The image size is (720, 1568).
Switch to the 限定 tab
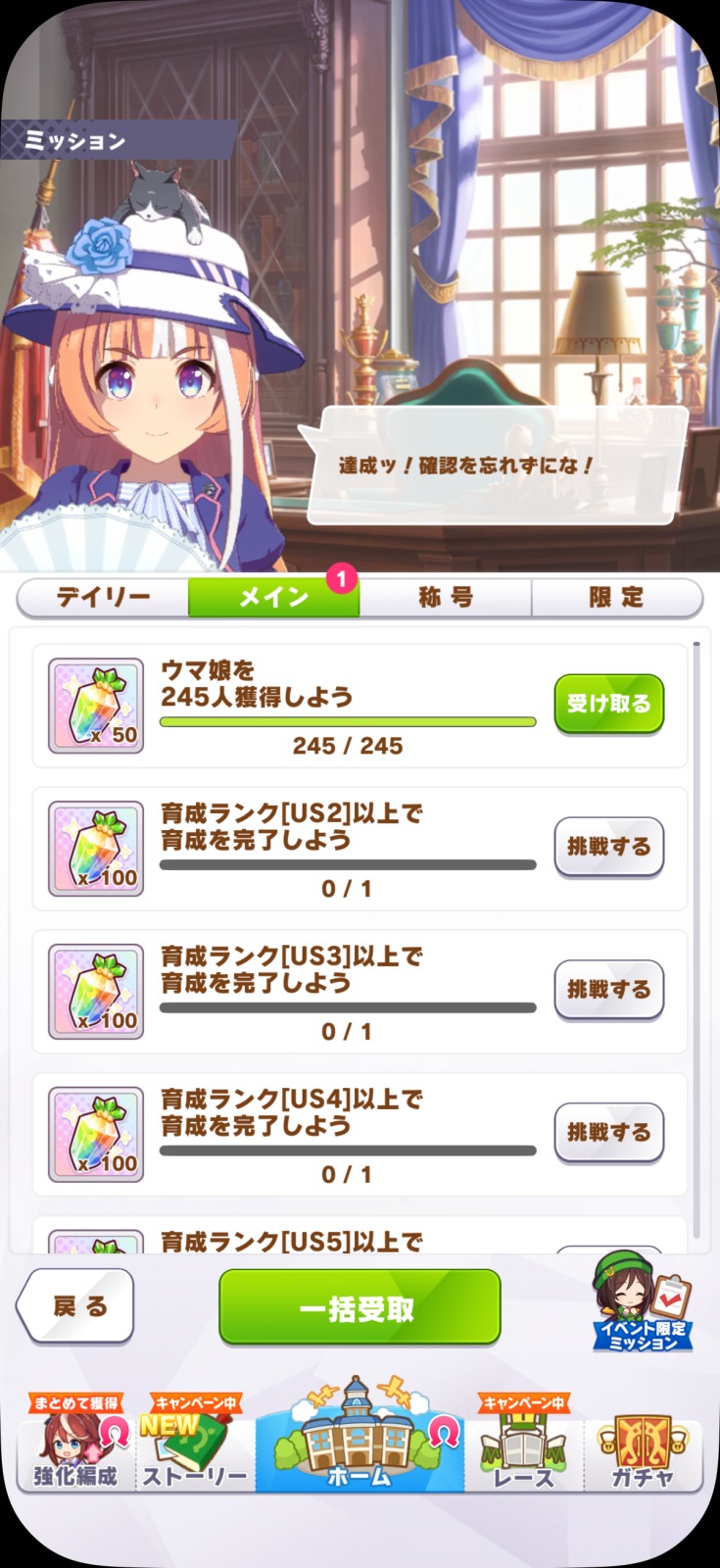616,597
